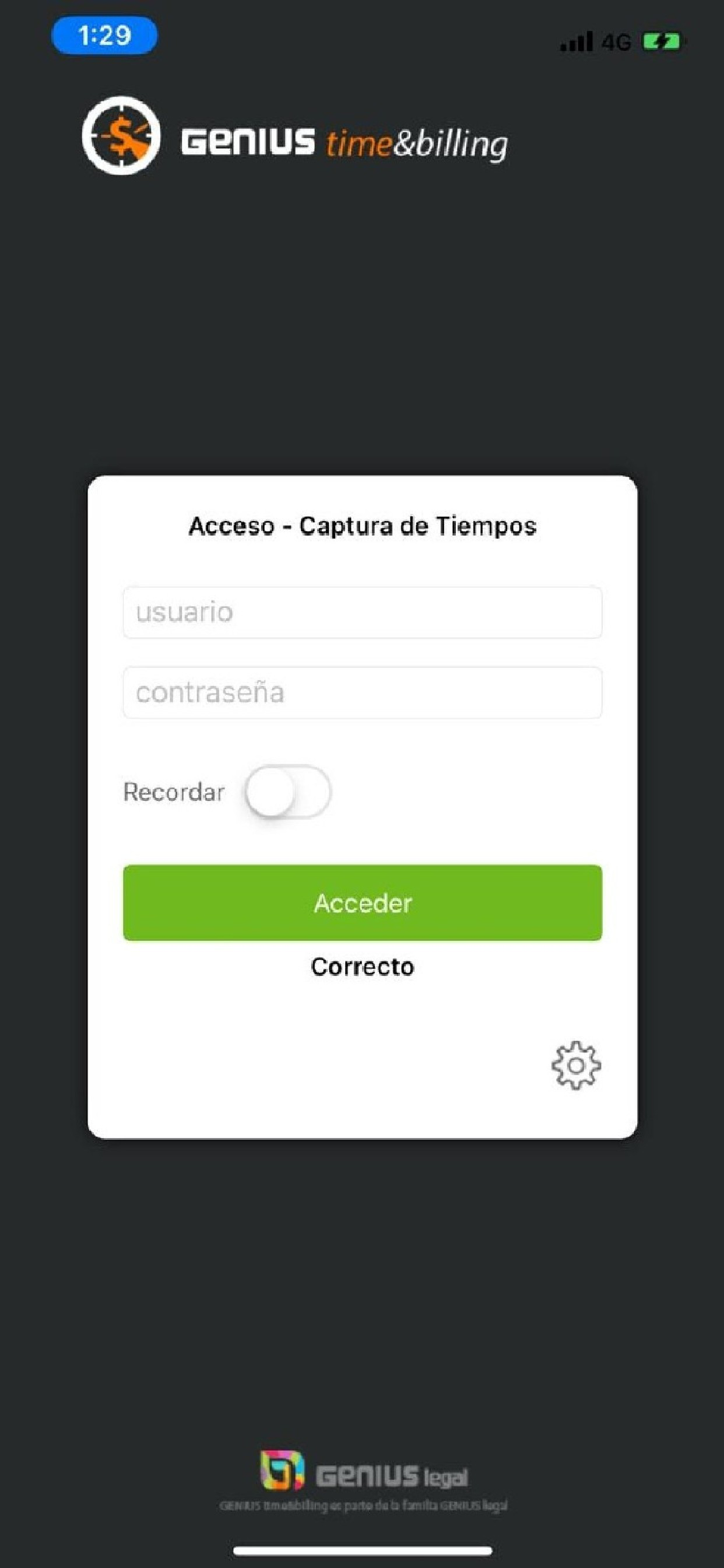Select the Correcto message text
This screenshot has width=724, height=1568.
coord(362,966)
